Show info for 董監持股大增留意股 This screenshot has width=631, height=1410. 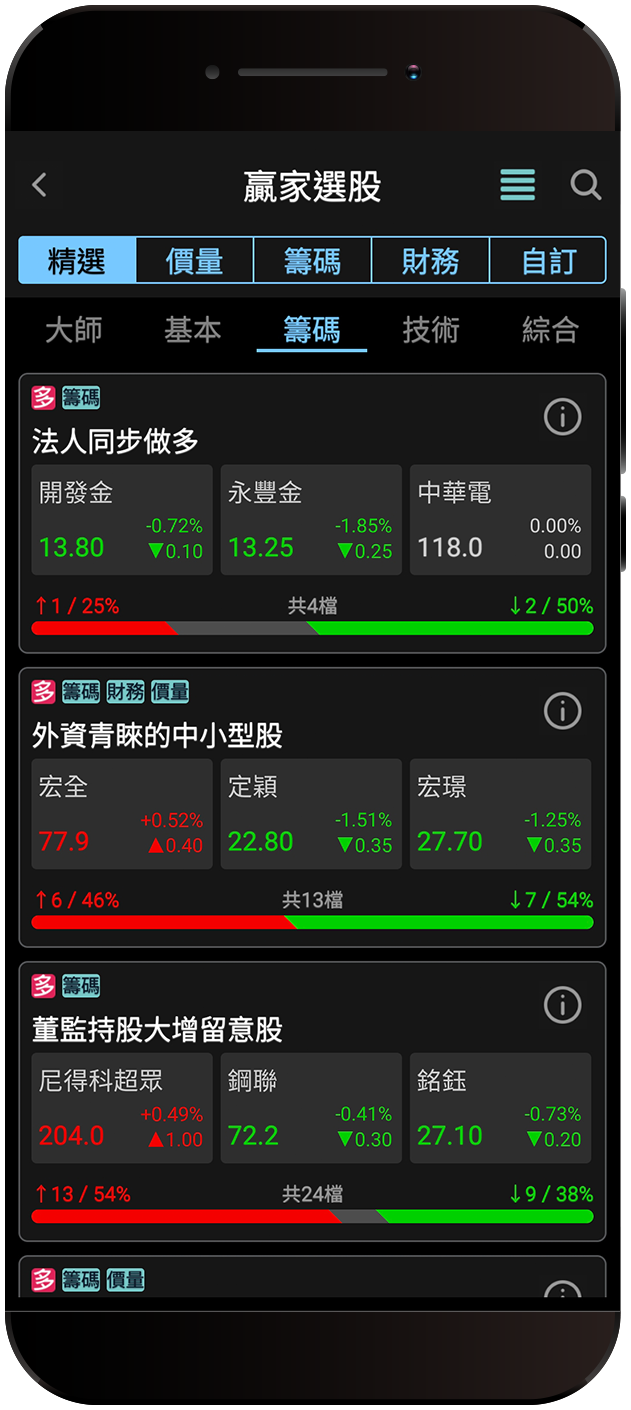pyautogui.click(x=562, y=1005)
